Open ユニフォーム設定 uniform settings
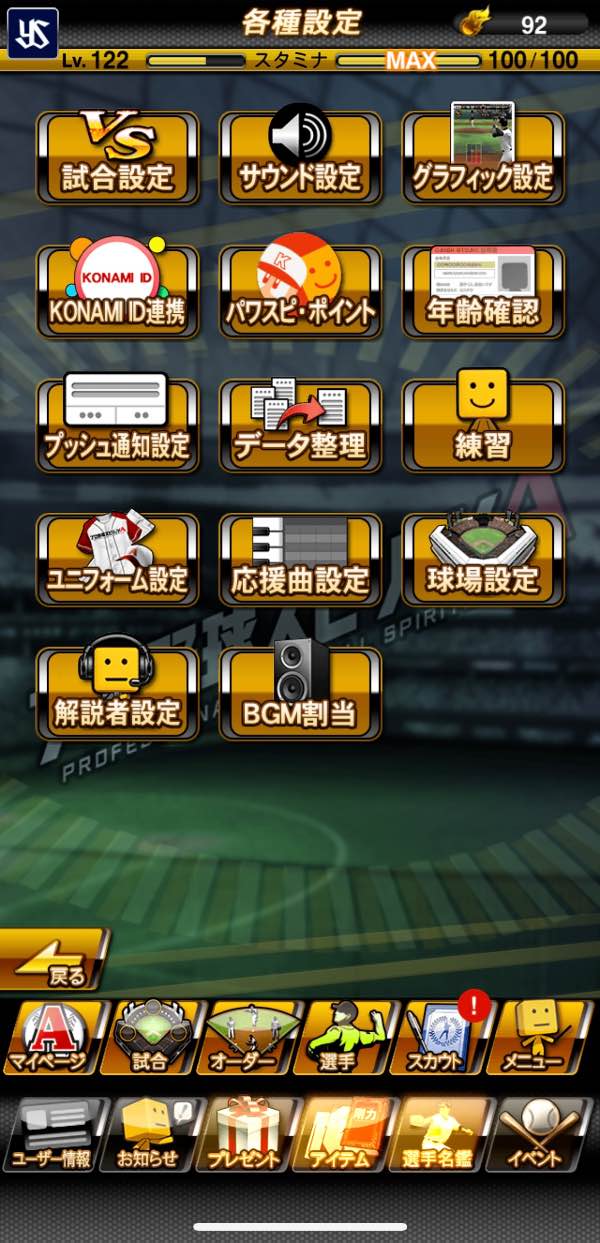Image resolution: width=600 pixels, height=1243 pixels. pos(117,561)
